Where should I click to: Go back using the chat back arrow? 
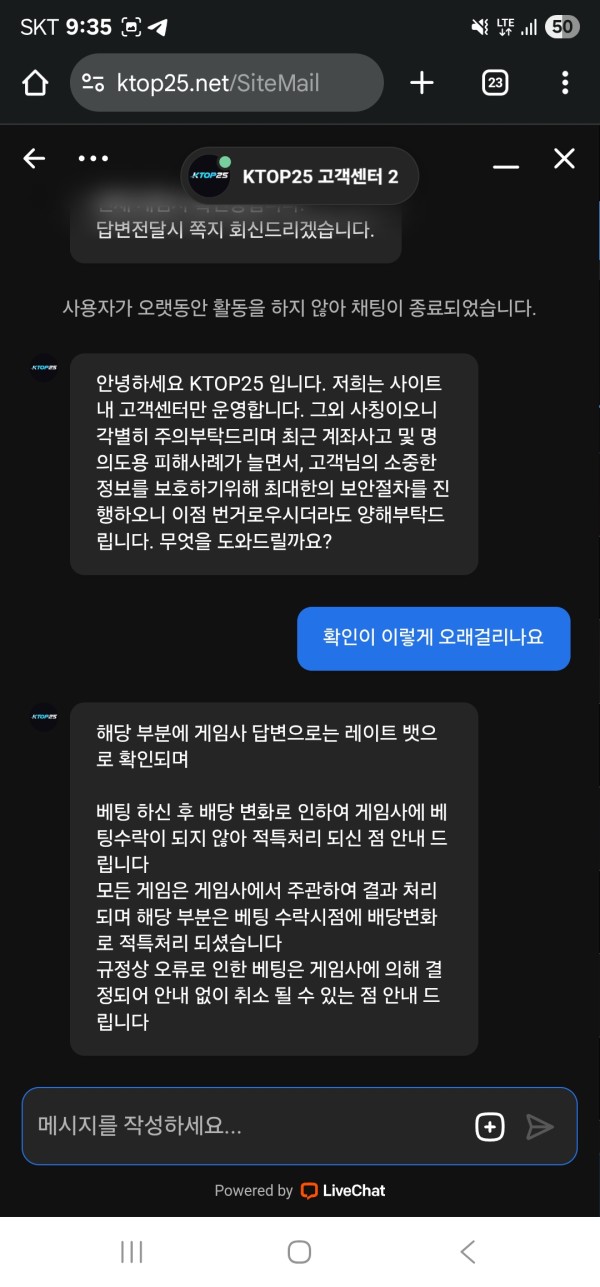pyautogui.click(x=34, y=159)
